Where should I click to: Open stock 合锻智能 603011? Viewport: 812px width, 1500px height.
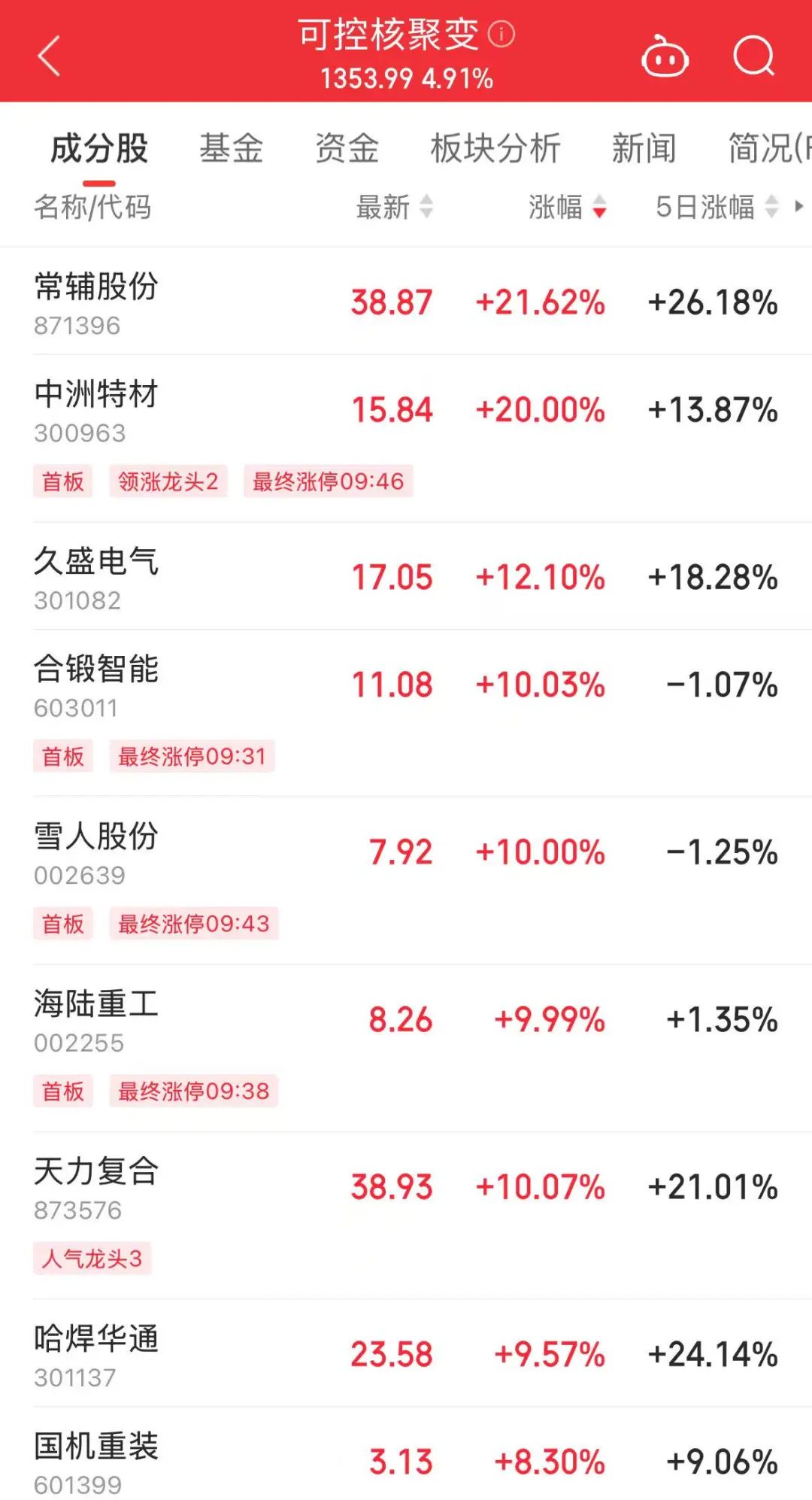pyautogui.click(x=96, y=685)
